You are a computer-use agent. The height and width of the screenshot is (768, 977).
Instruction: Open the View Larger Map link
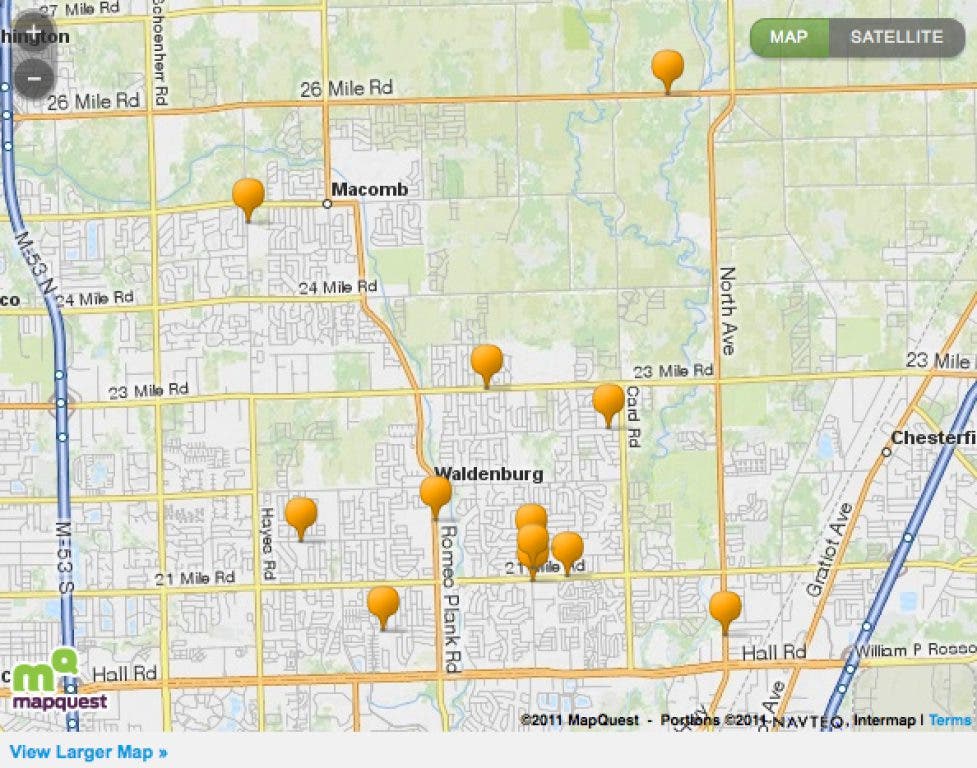point(88,752)
